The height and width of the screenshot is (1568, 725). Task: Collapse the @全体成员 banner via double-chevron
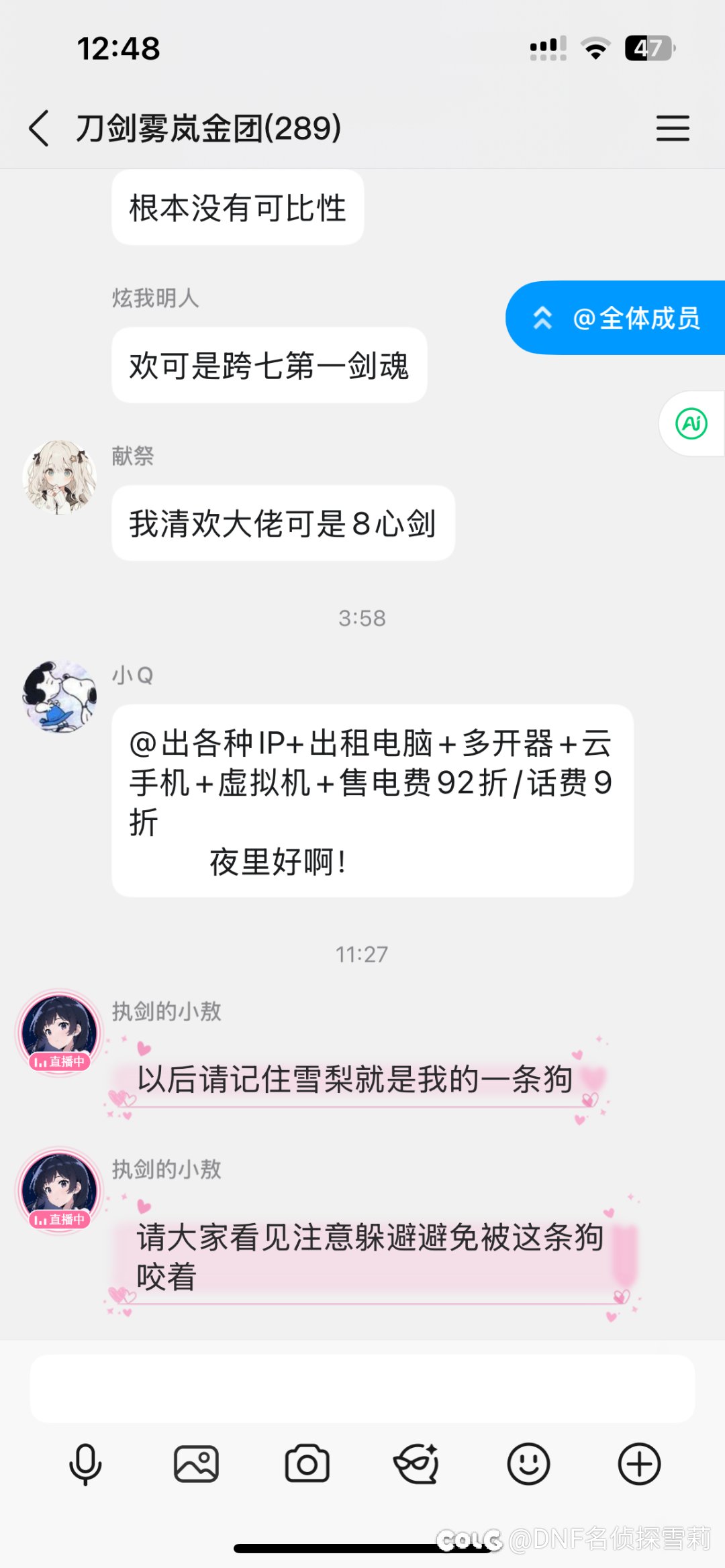click(544, 319)
